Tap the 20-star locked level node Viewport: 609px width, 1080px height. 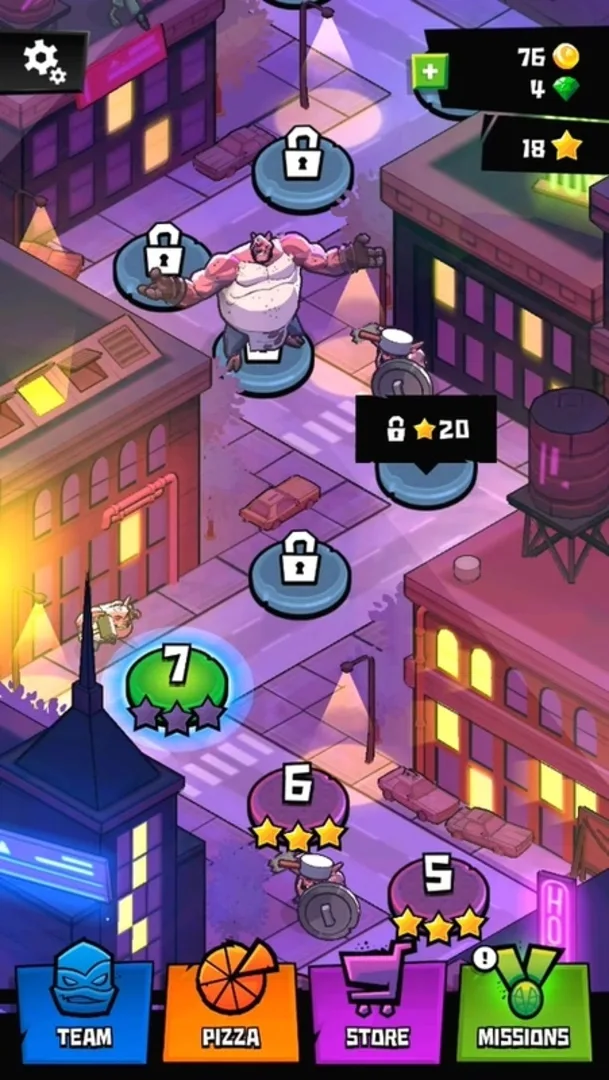click(426, 478)
